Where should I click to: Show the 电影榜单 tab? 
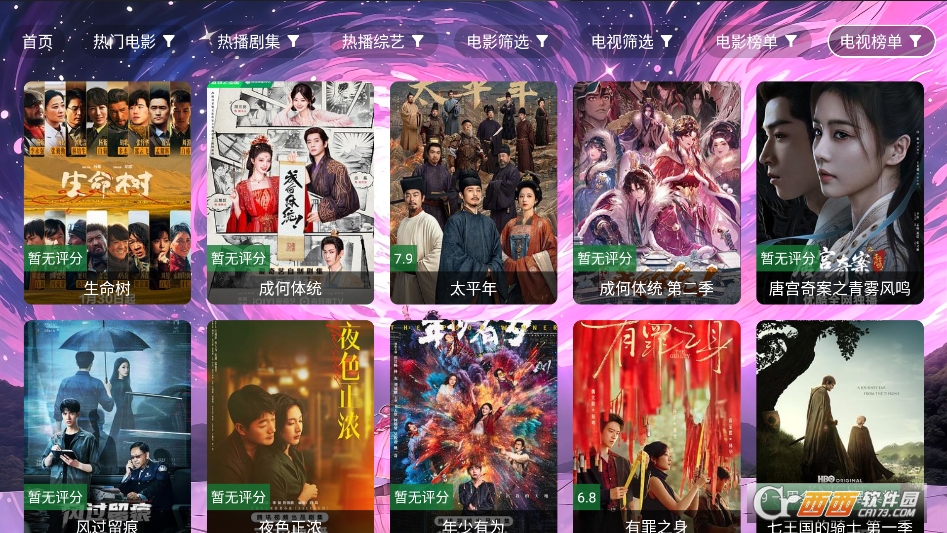[x=756, y=42]
